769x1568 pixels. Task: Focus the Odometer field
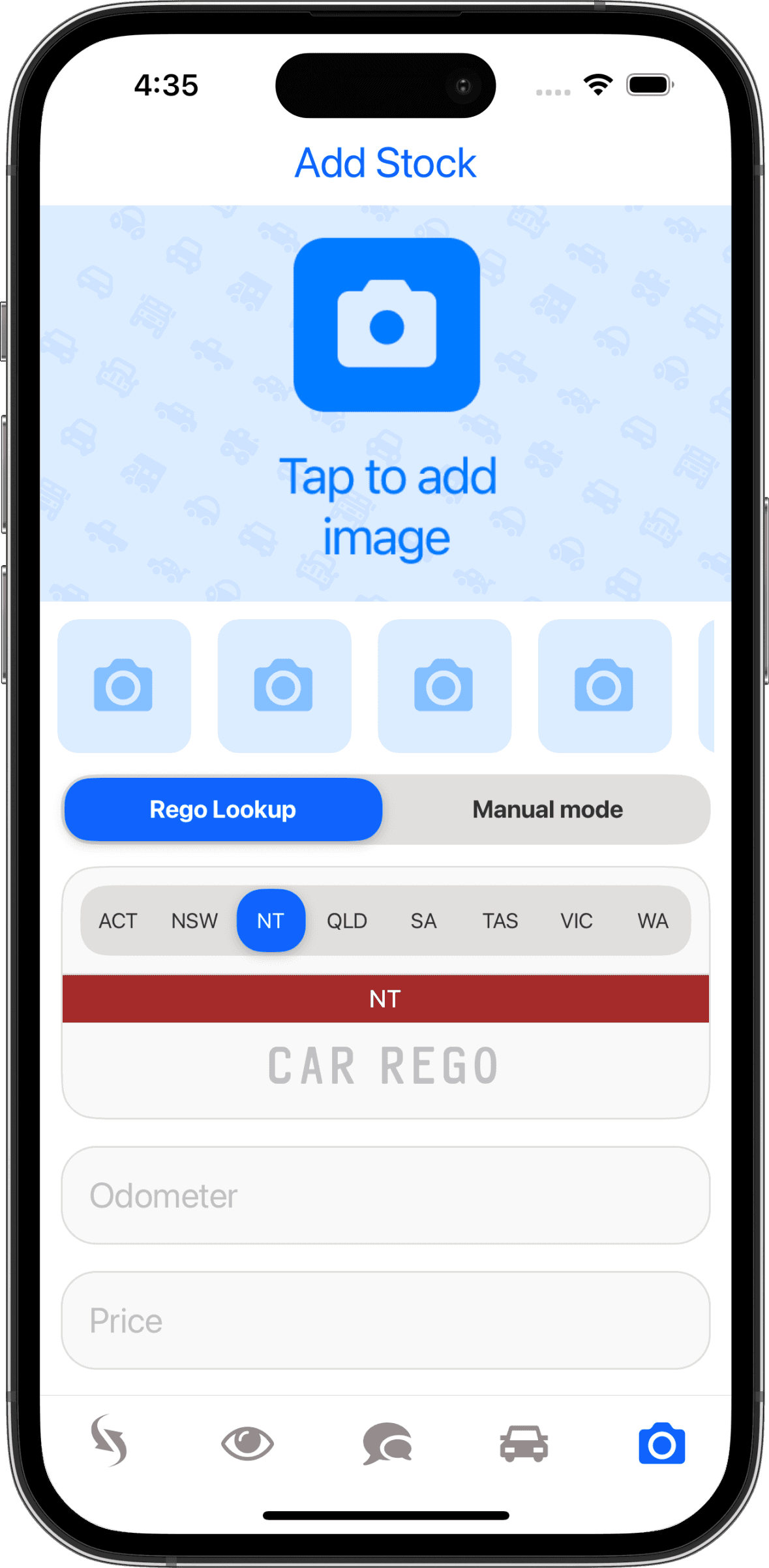pyautogui.click(x=385, y=1195)
